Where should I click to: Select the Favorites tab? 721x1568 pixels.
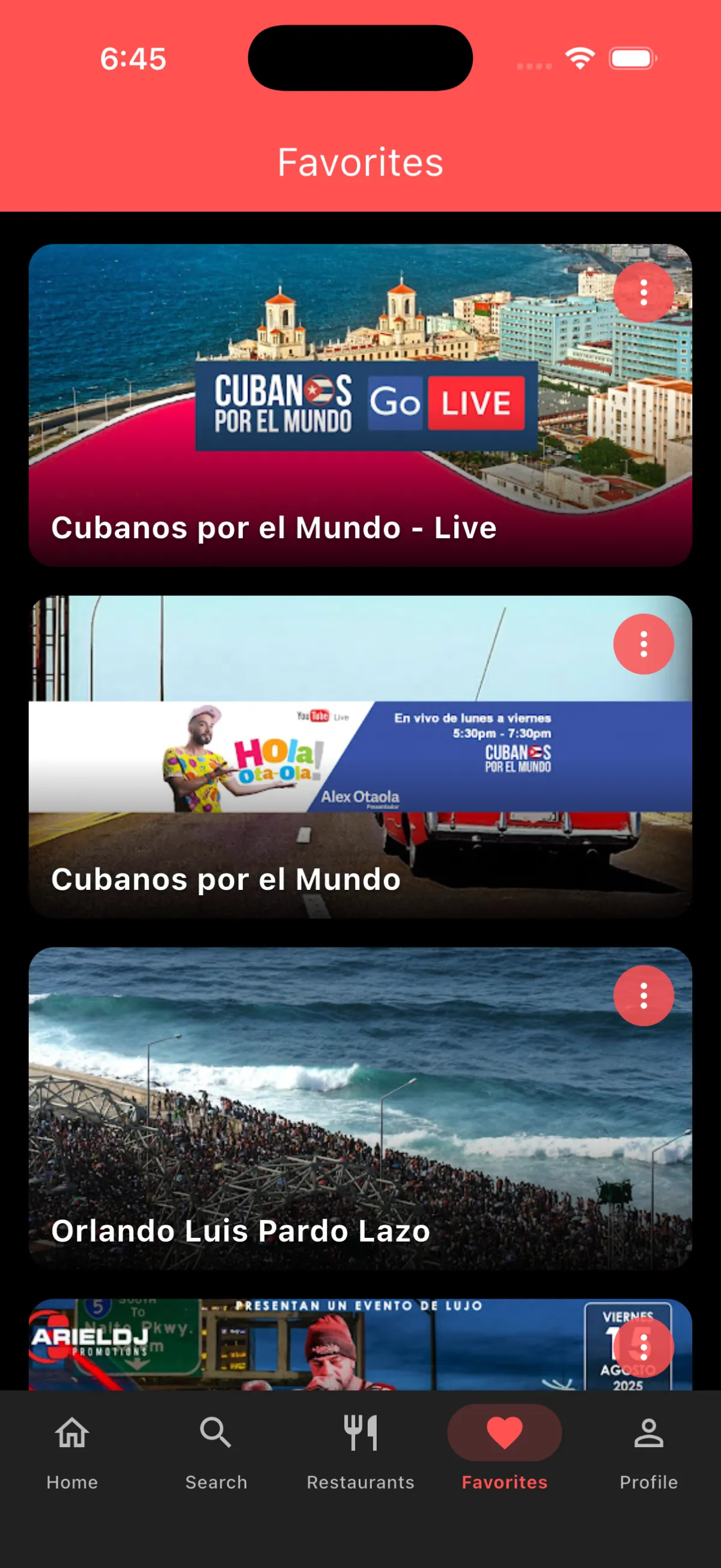(x=504, y=1451)
